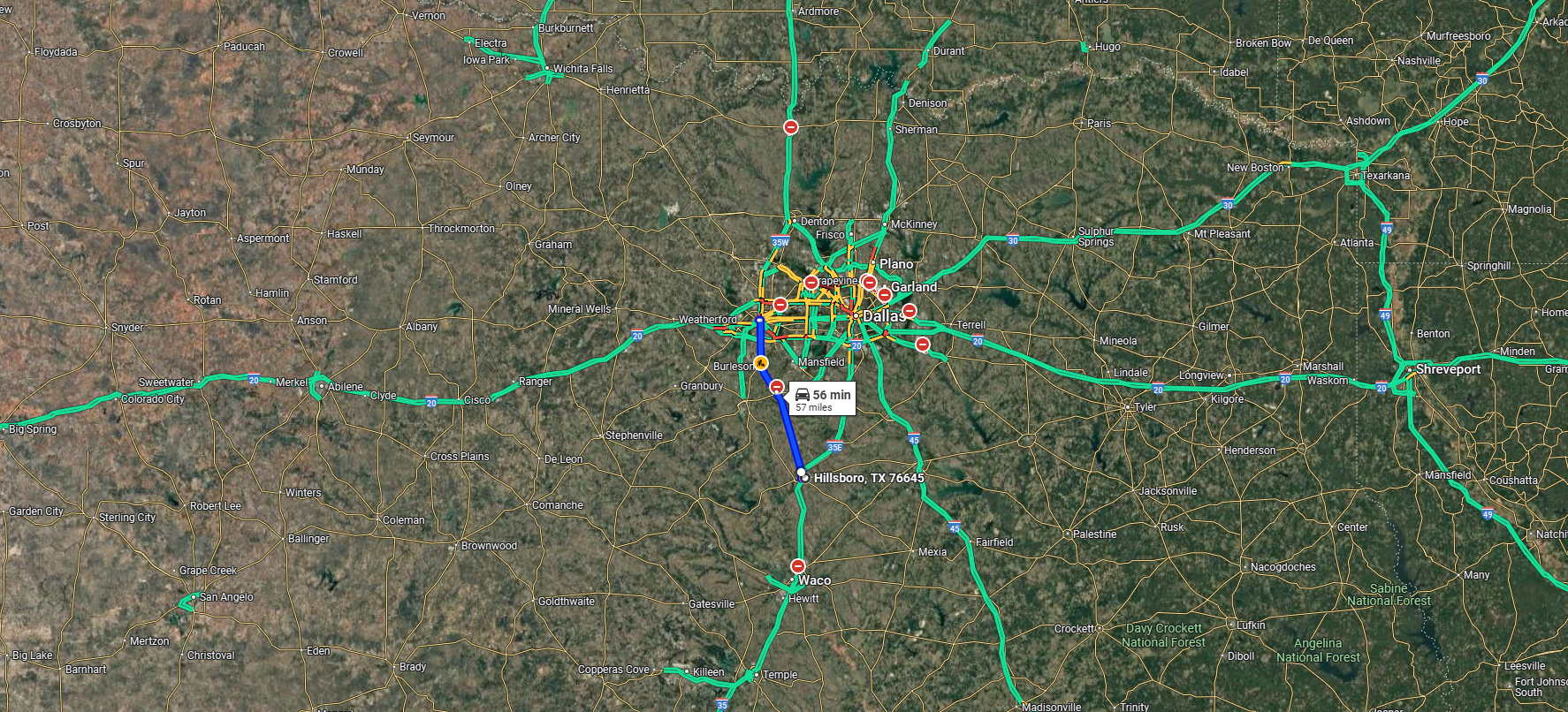Select the Shreveport city label

pos(1447,369)
